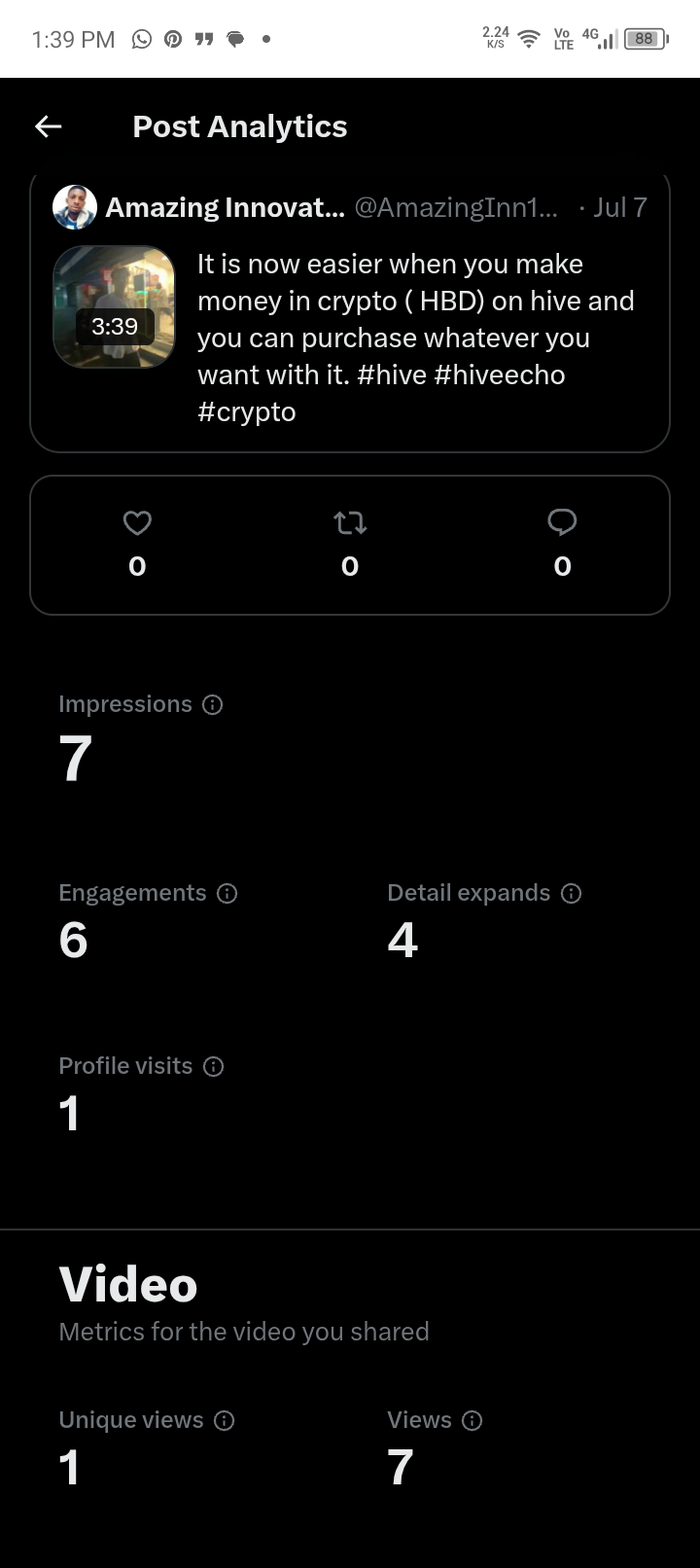Show info about video Views
The width and height of the screenshot is (700, 1568).
(472, 1421)
